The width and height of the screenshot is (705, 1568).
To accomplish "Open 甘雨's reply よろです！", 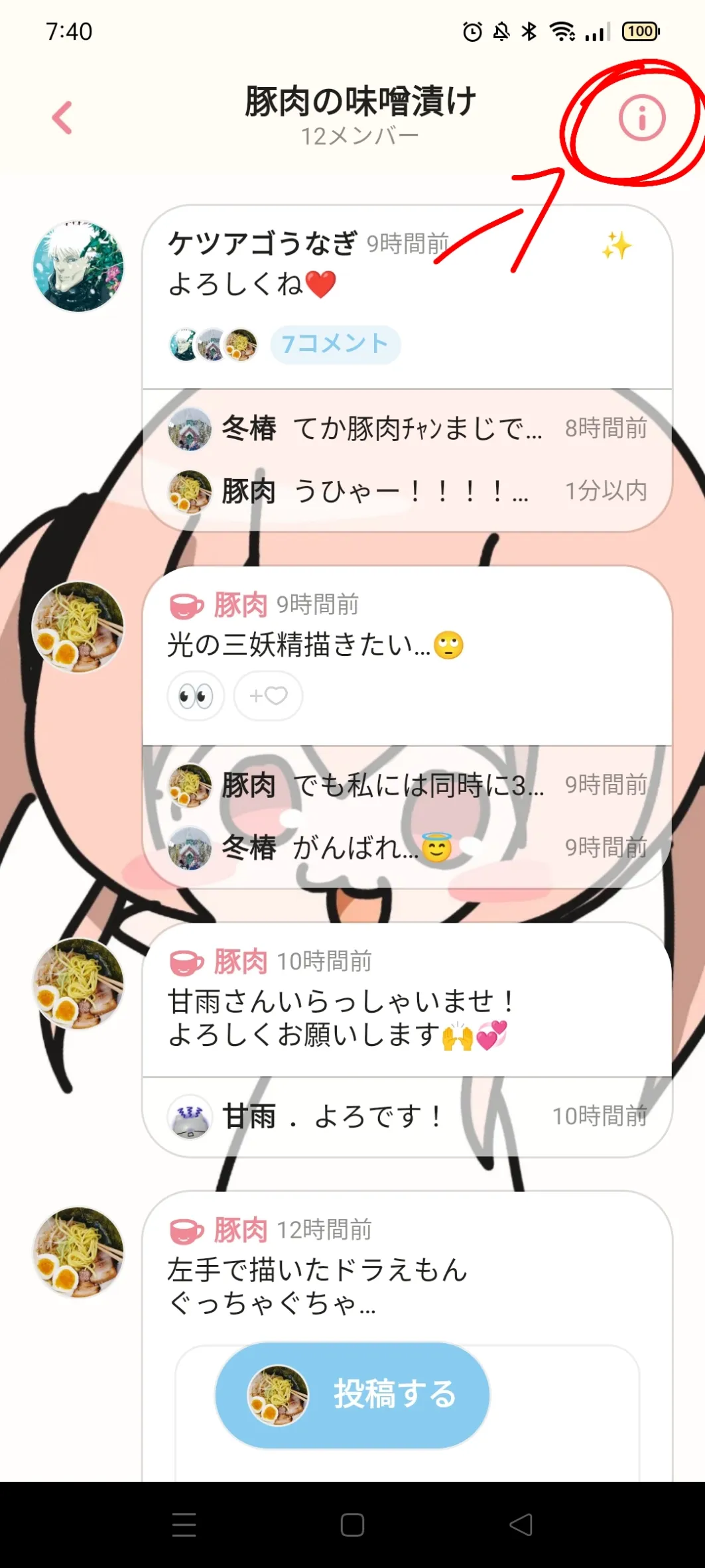I will point(407,1116).
